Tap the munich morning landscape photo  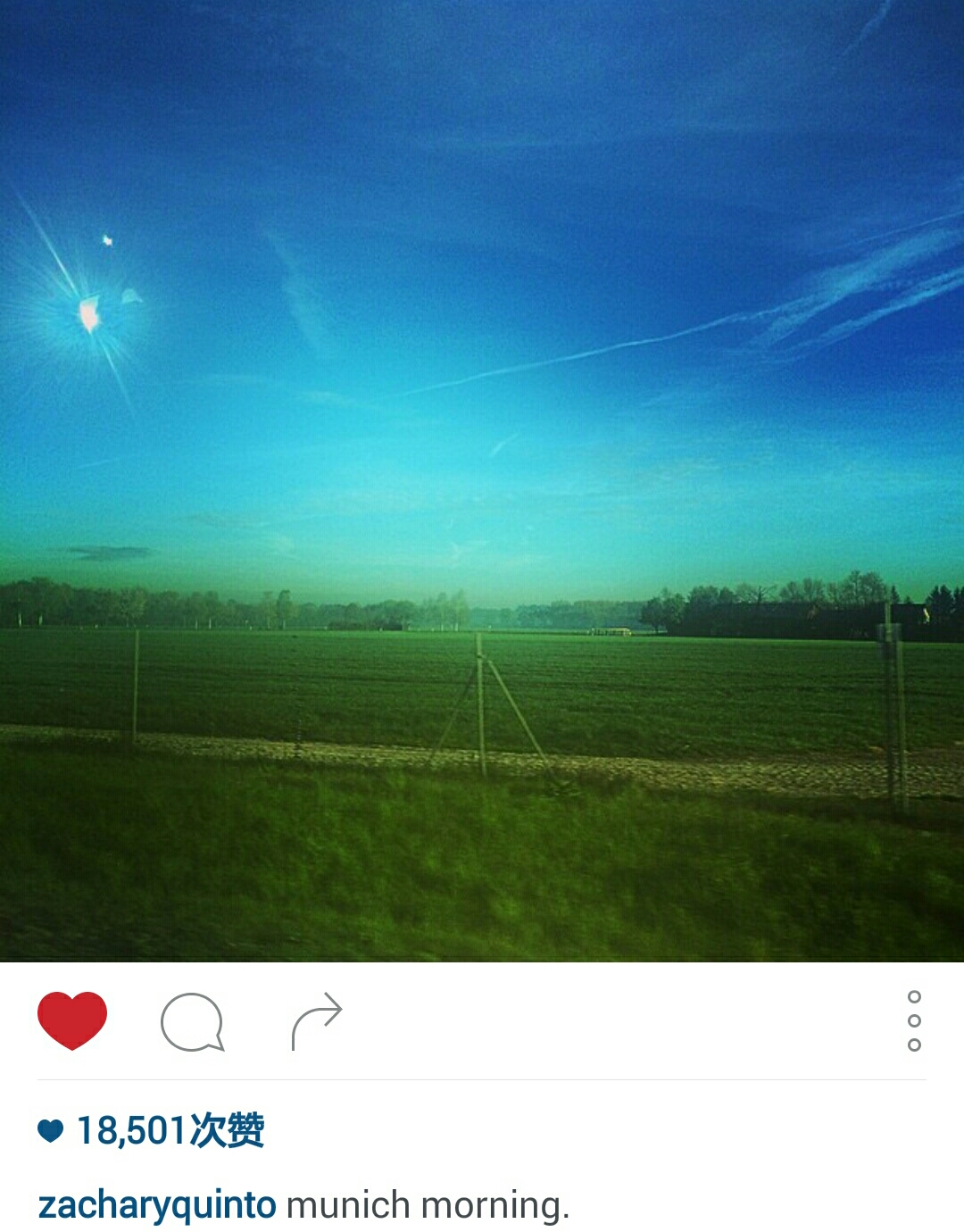point(482,480)
